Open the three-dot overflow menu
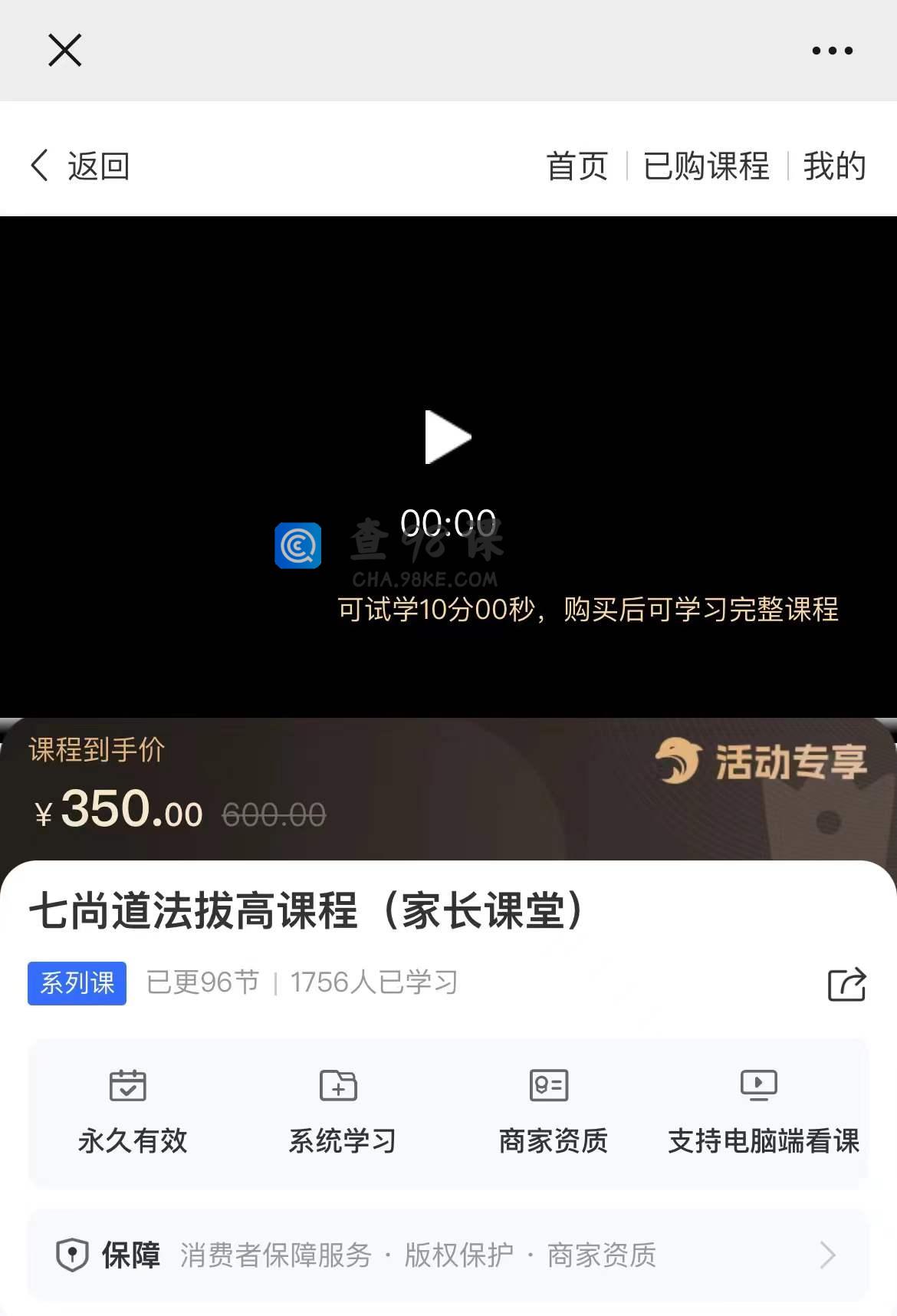This screenshot has height=1316, width=897. click(x=832, y=51)
